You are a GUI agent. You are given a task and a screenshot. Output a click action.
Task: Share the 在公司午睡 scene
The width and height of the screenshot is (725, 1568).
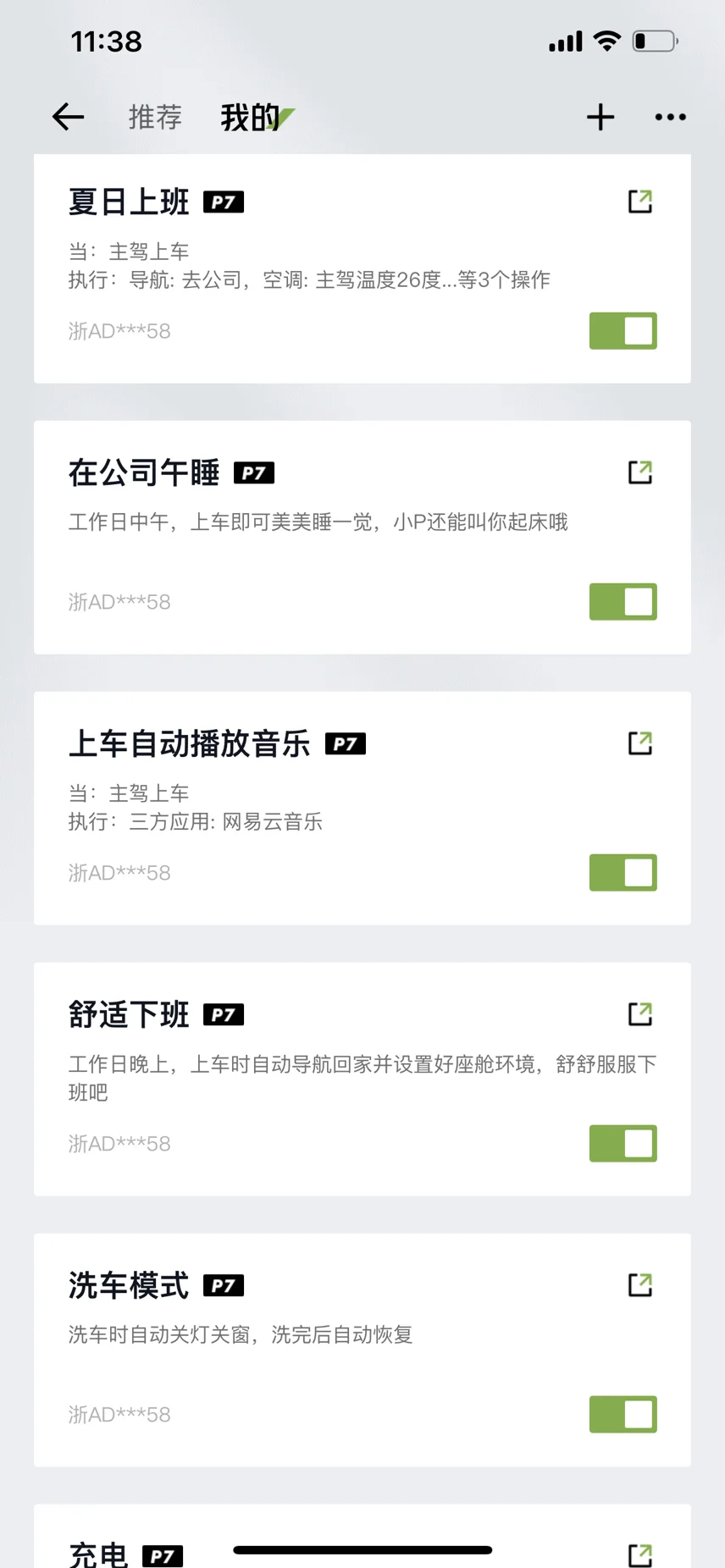(640, 472)
